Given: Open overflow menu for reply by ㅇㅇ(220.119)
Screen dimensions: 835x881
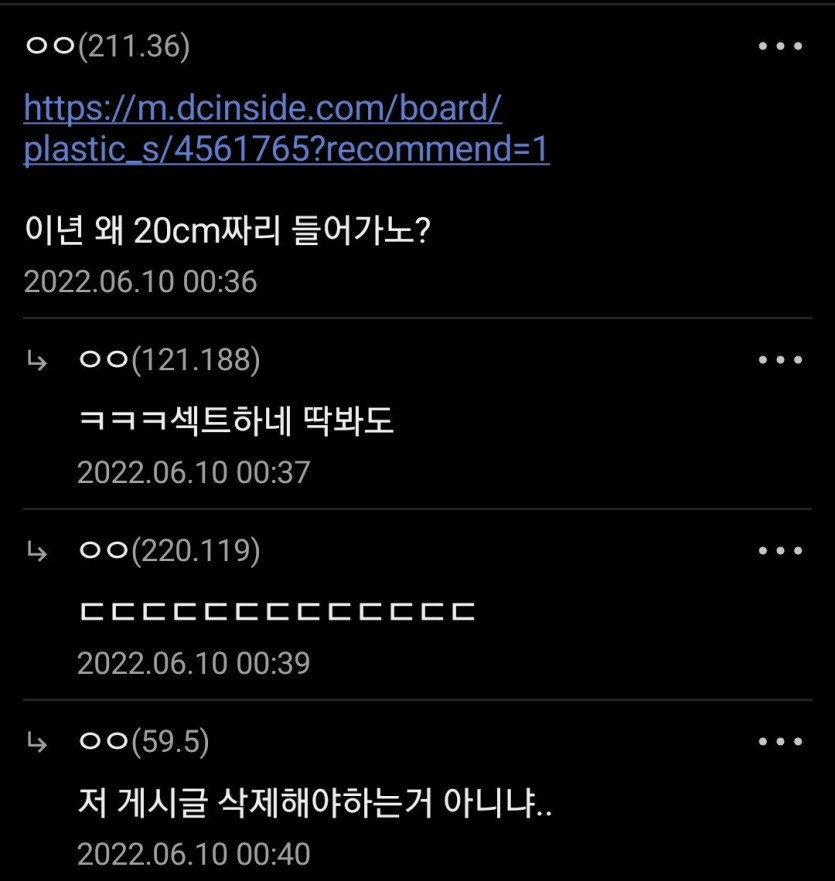Looking at the screenshot, I should (x=780, y=551).
